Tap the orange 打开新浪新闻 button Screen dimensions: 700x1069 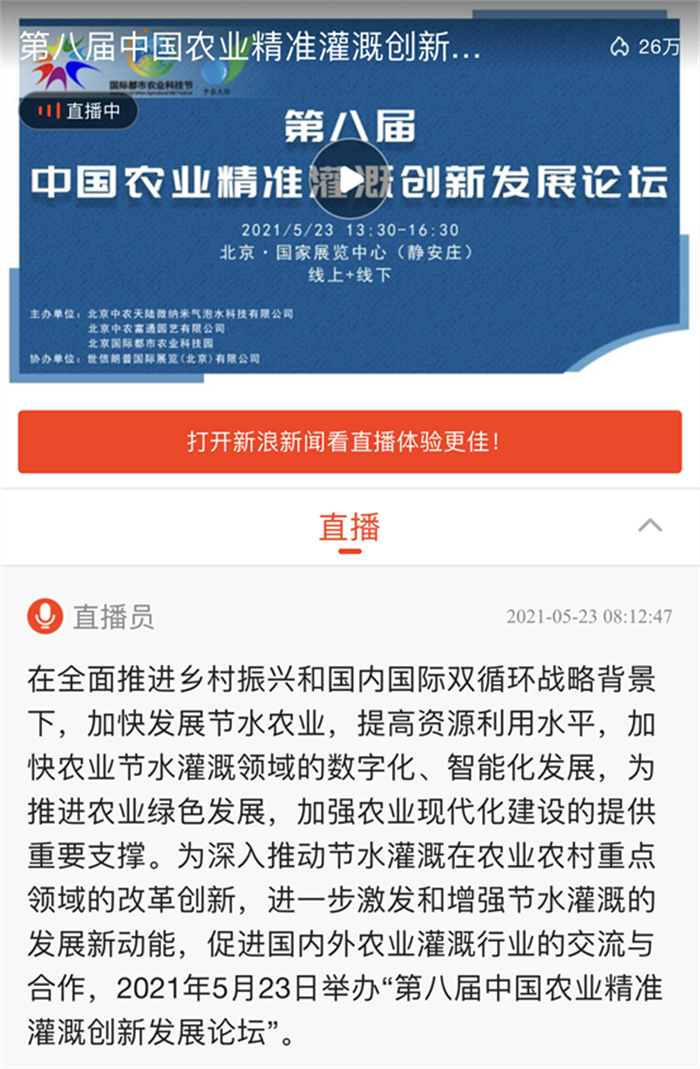349,441
